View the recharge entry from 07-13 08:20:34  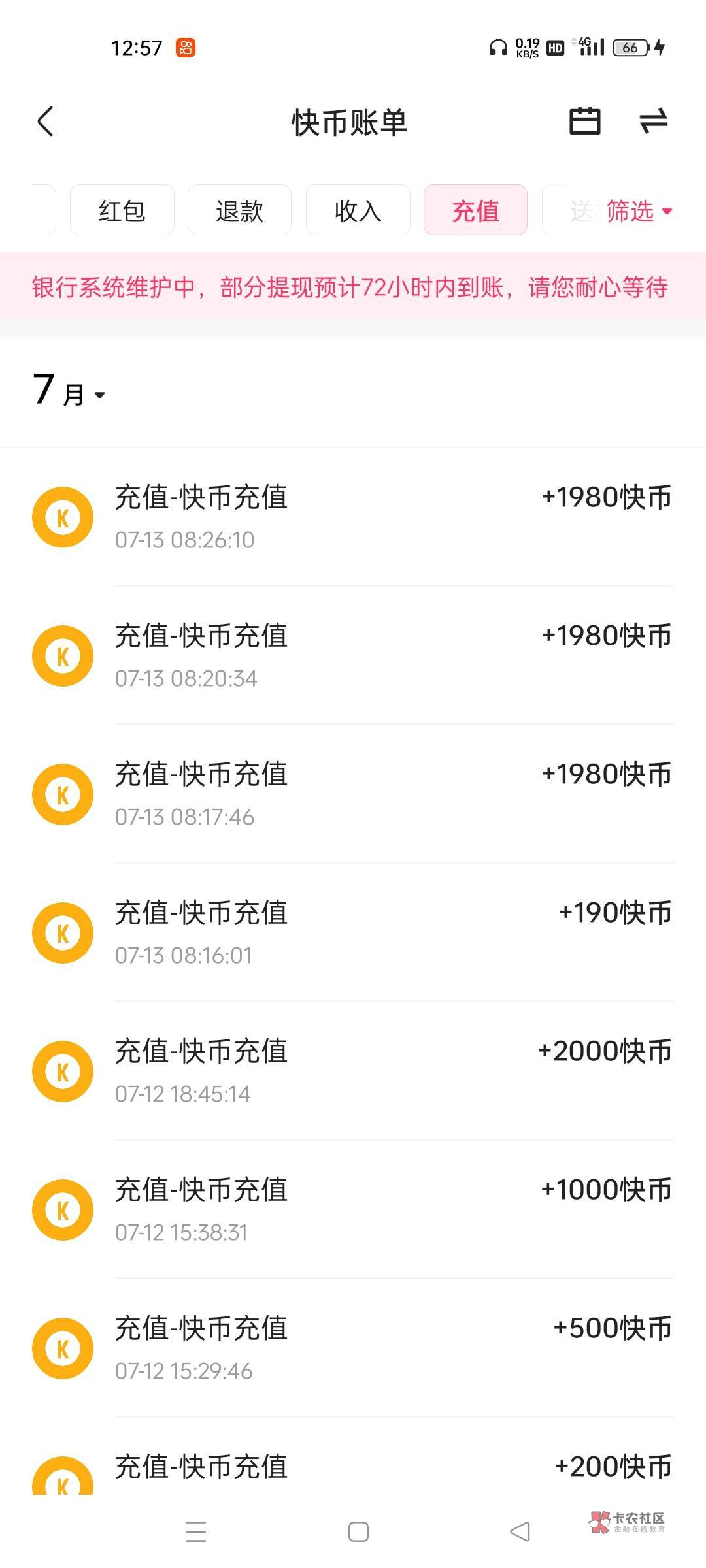pos(353,655)
